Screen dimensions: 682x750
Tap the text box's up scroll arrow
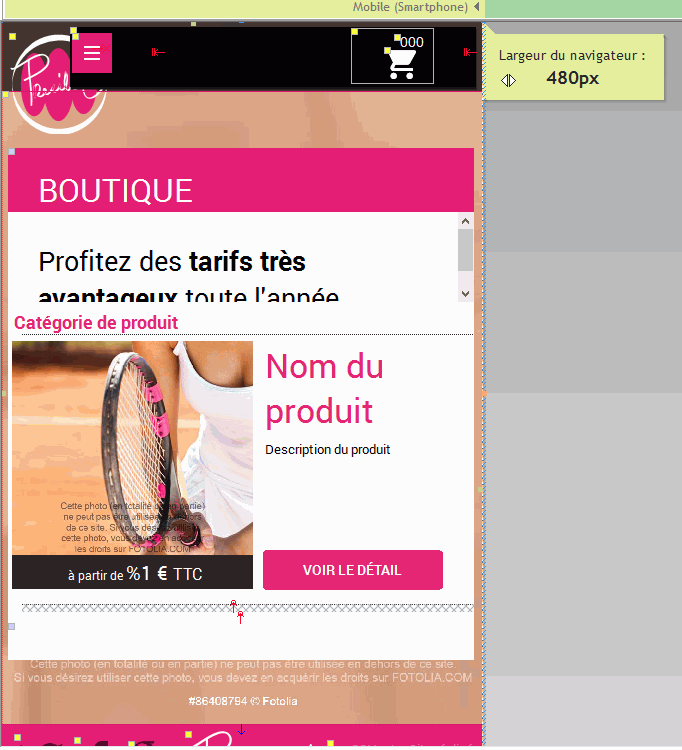465,221
